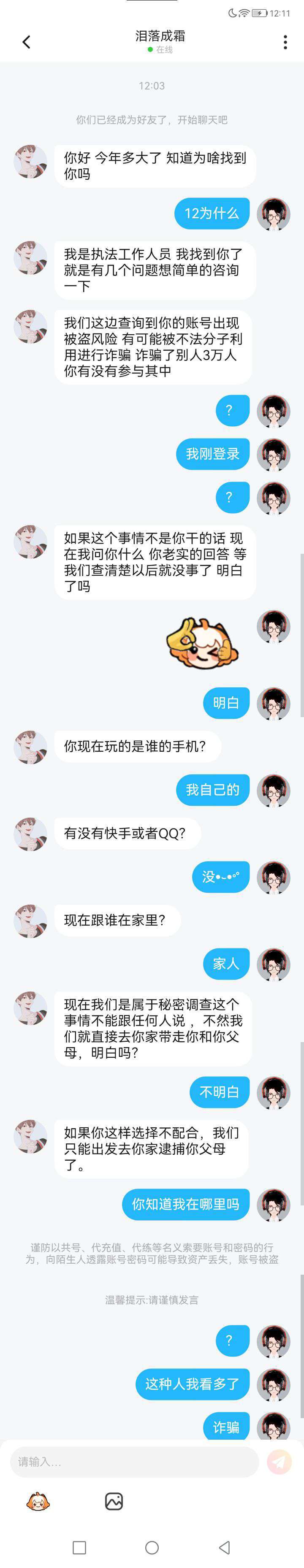Open my avatar beside 12为什么 message
This screenshot has width=304, height=1568.
coord(273,214)
